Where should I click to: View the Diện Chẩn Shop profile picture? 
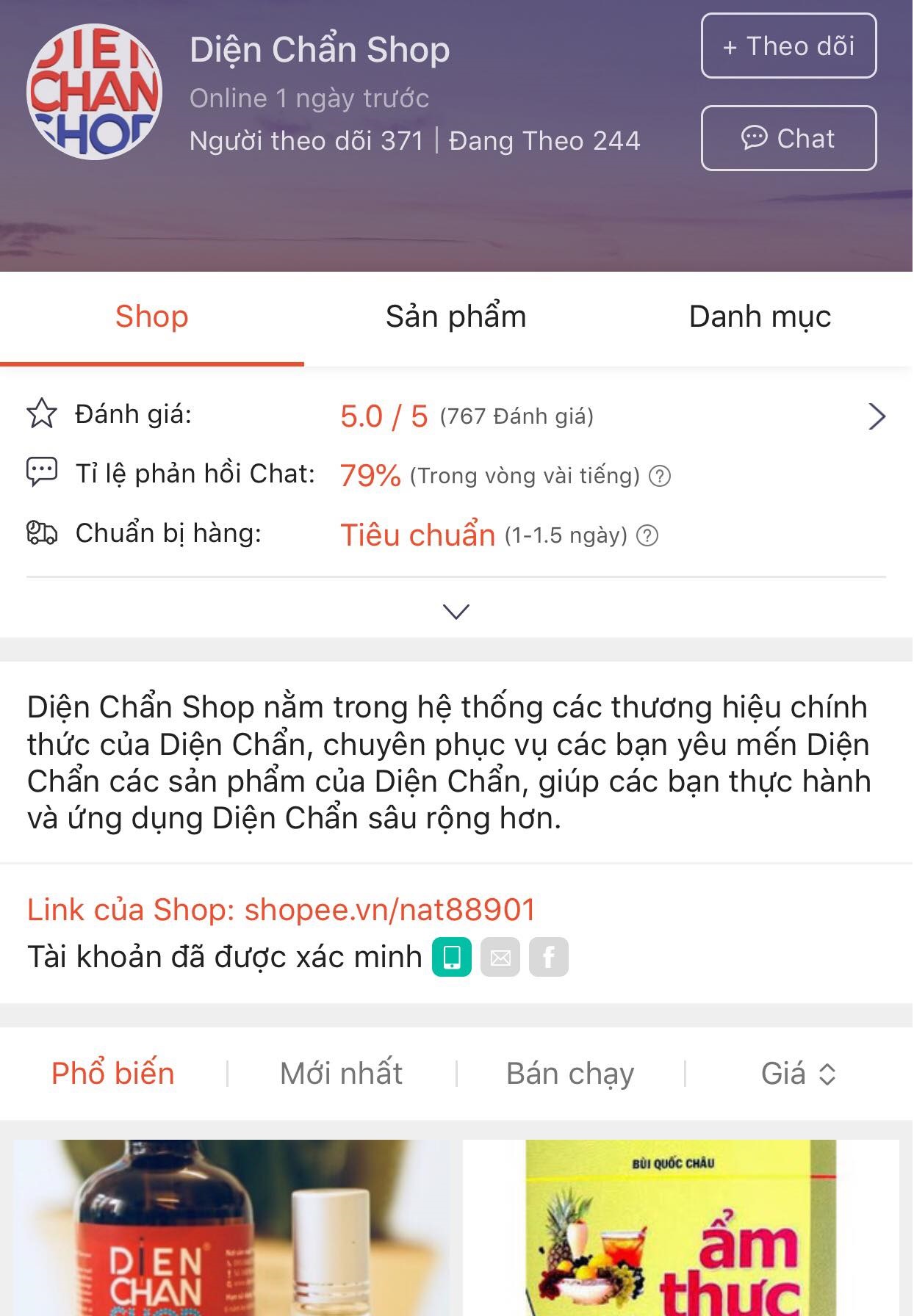coord(94,92)
